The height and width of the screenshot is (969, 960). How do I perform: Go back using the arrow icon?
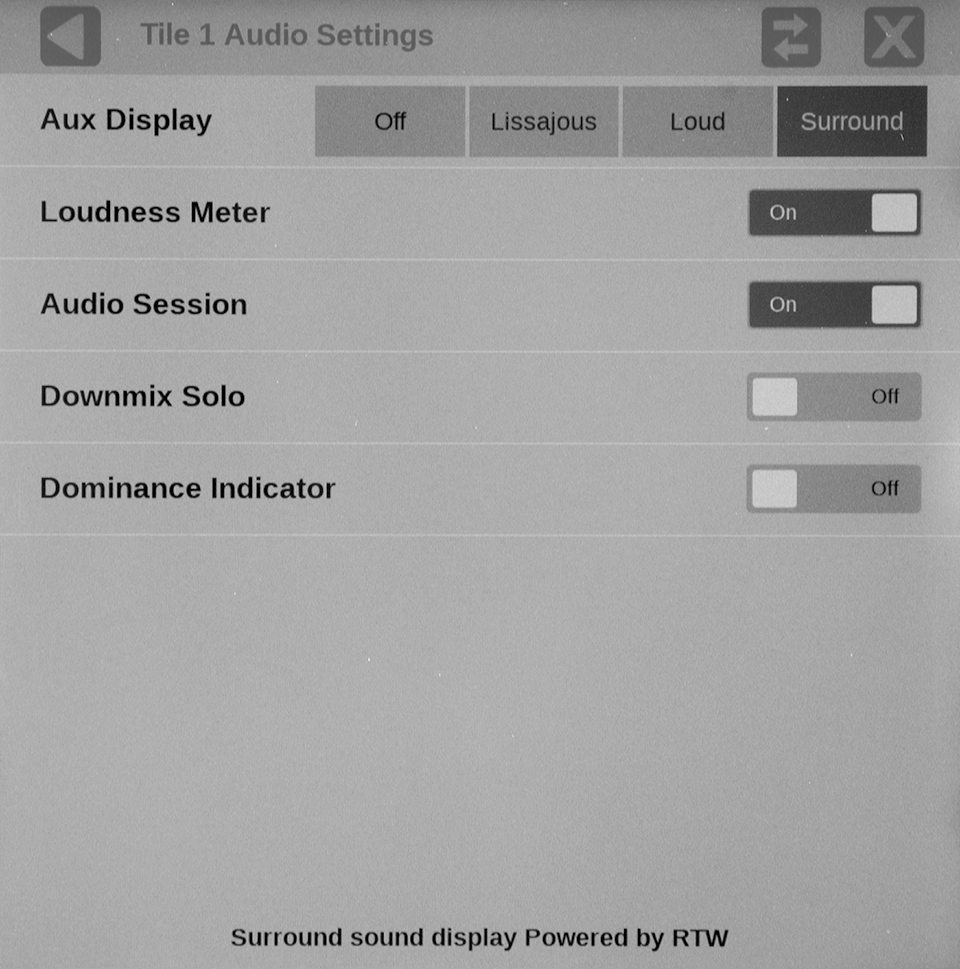(x=70, y=36)
